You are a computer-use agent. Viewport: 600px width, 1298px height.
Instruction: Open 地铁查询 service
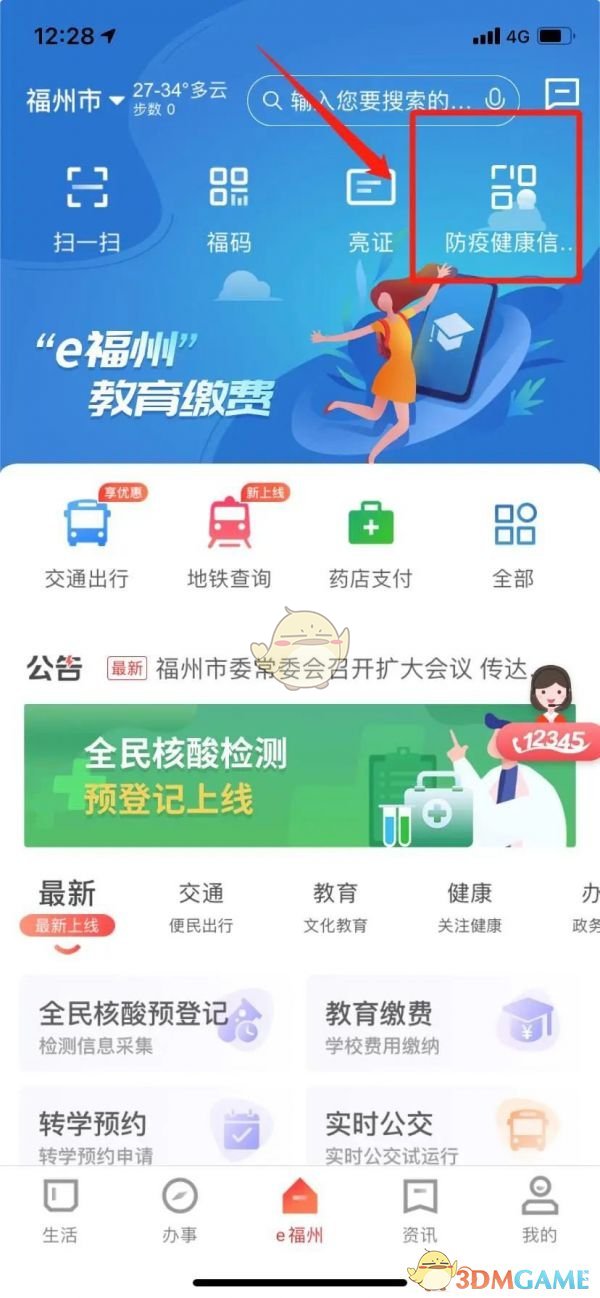click(229, 545)
